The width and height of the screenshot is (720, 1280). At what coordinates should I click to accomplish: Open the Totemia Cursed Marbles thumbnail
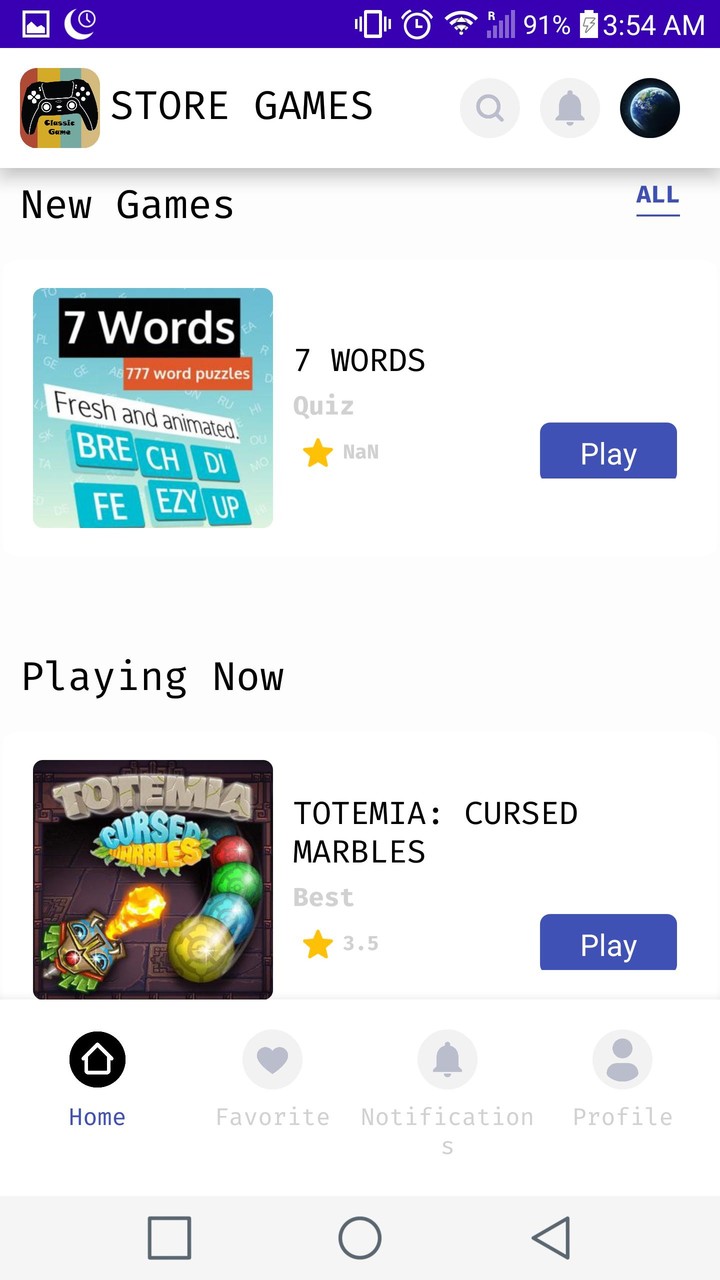pos(152,878)
